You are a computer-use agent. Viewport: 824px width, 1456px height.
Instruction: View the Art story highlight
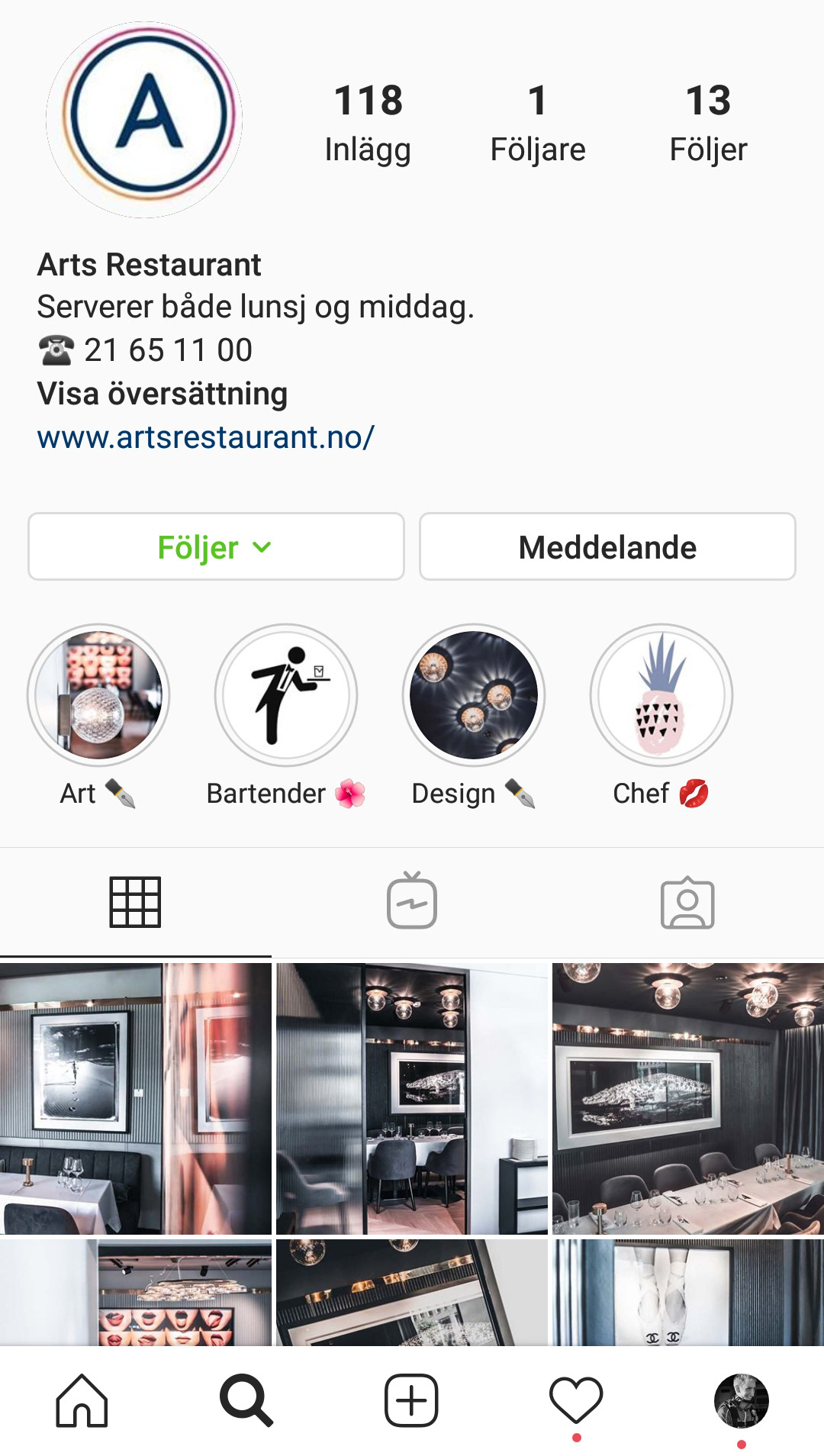pos(98,695)
